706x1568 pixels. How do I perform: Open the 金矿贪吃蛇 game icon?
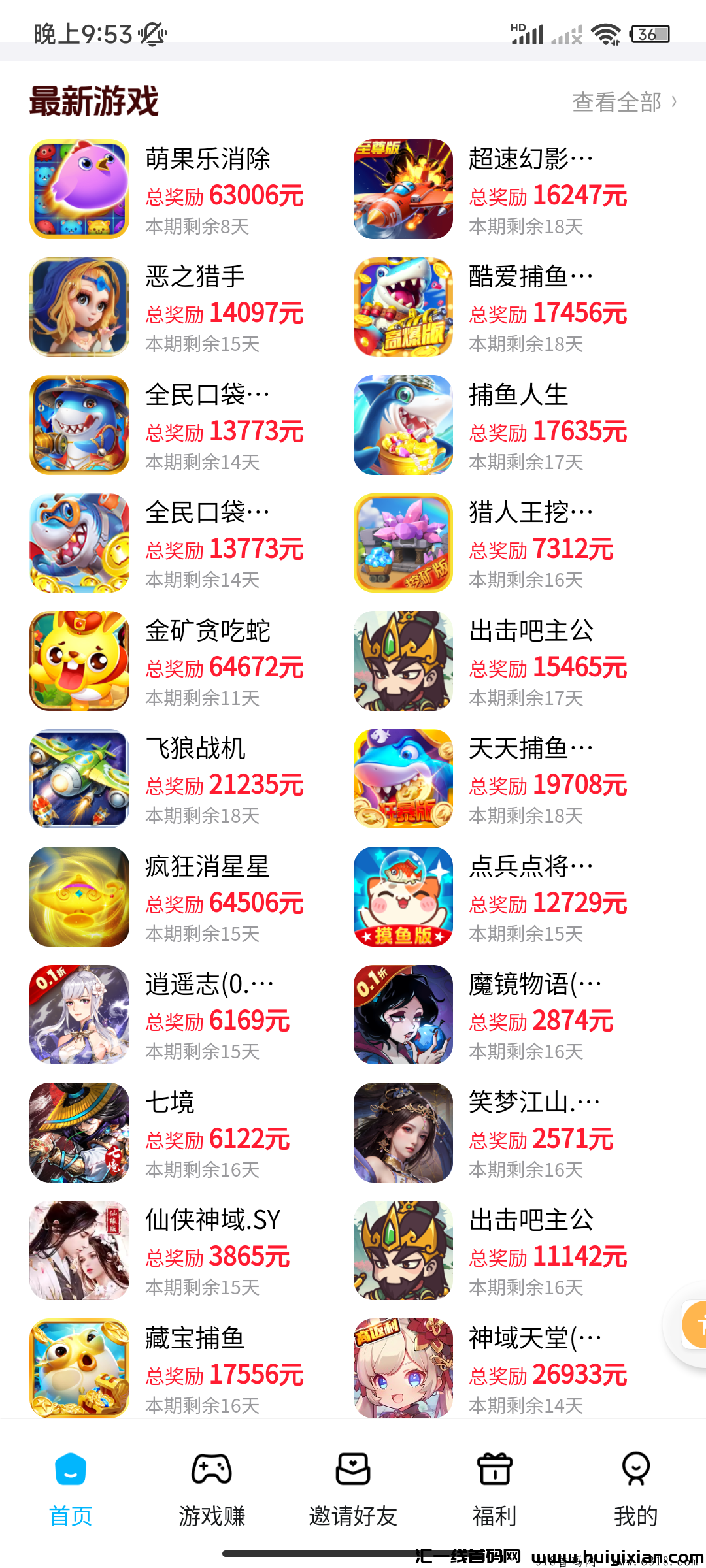pos(79,659)
